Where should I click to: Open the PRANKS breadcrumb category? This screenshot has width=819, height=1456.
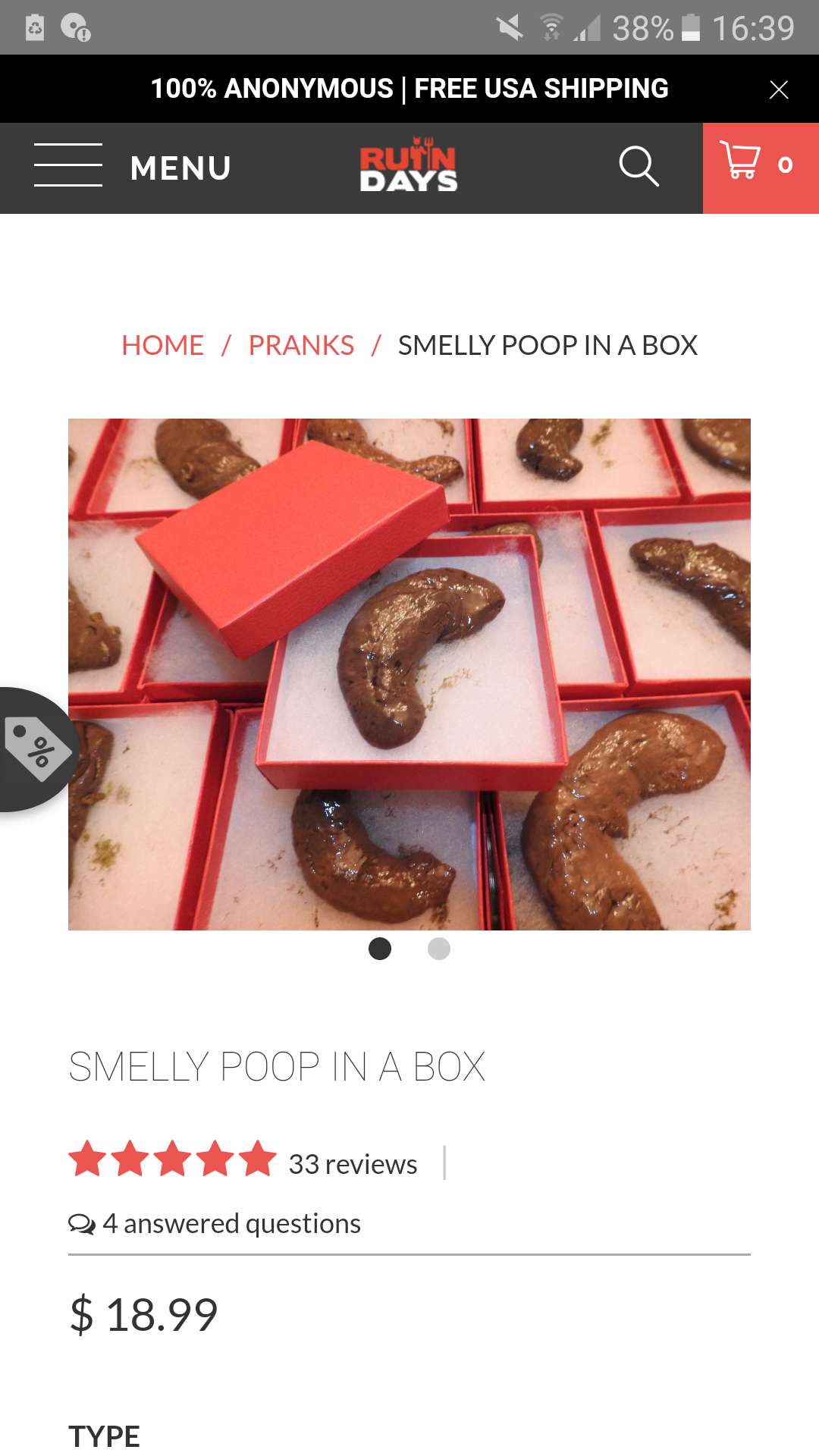pyautogui.click(x=301, y=346)
